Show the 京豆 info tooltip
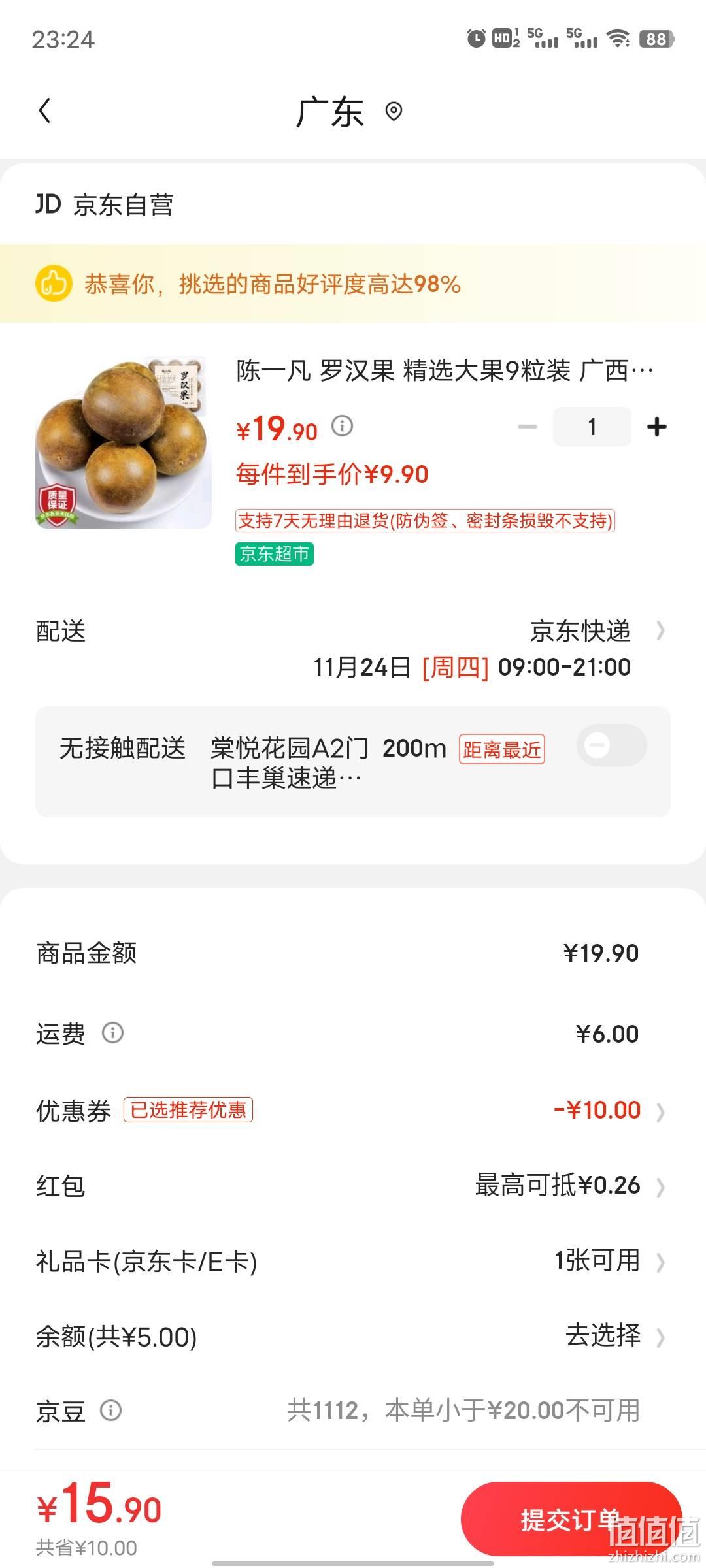The width and height of the screenshot is (706, 1568). [110, 1411]
